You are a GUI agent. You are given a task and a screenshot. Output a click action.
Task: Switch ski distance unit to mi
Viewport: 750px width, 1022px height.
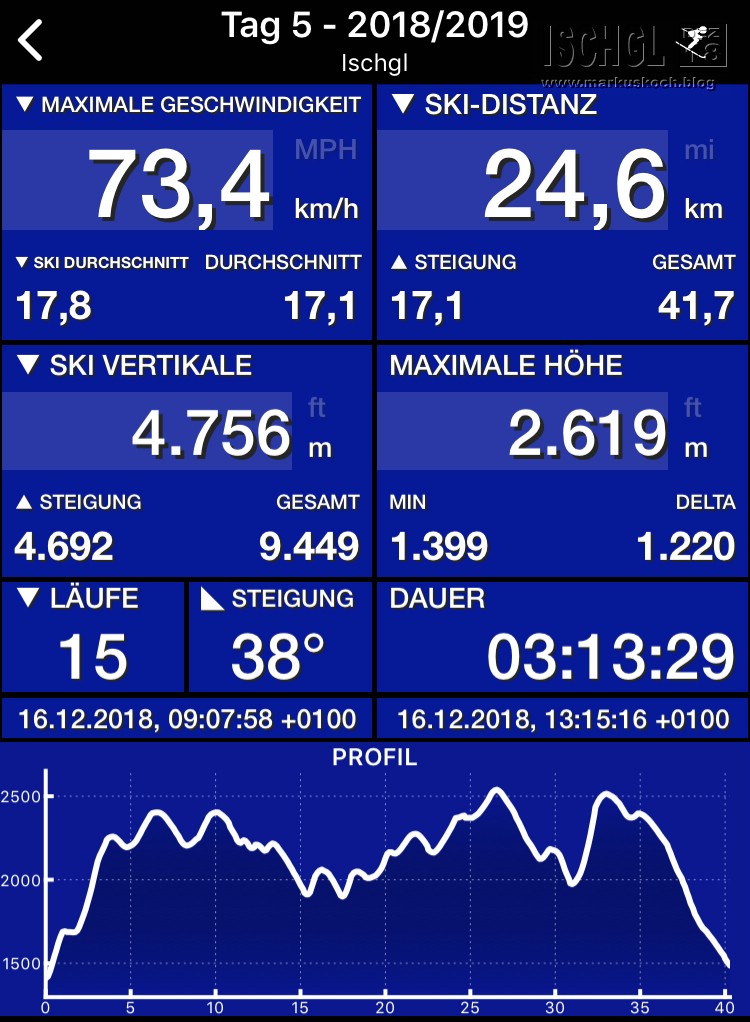click(x=700, y=151)
